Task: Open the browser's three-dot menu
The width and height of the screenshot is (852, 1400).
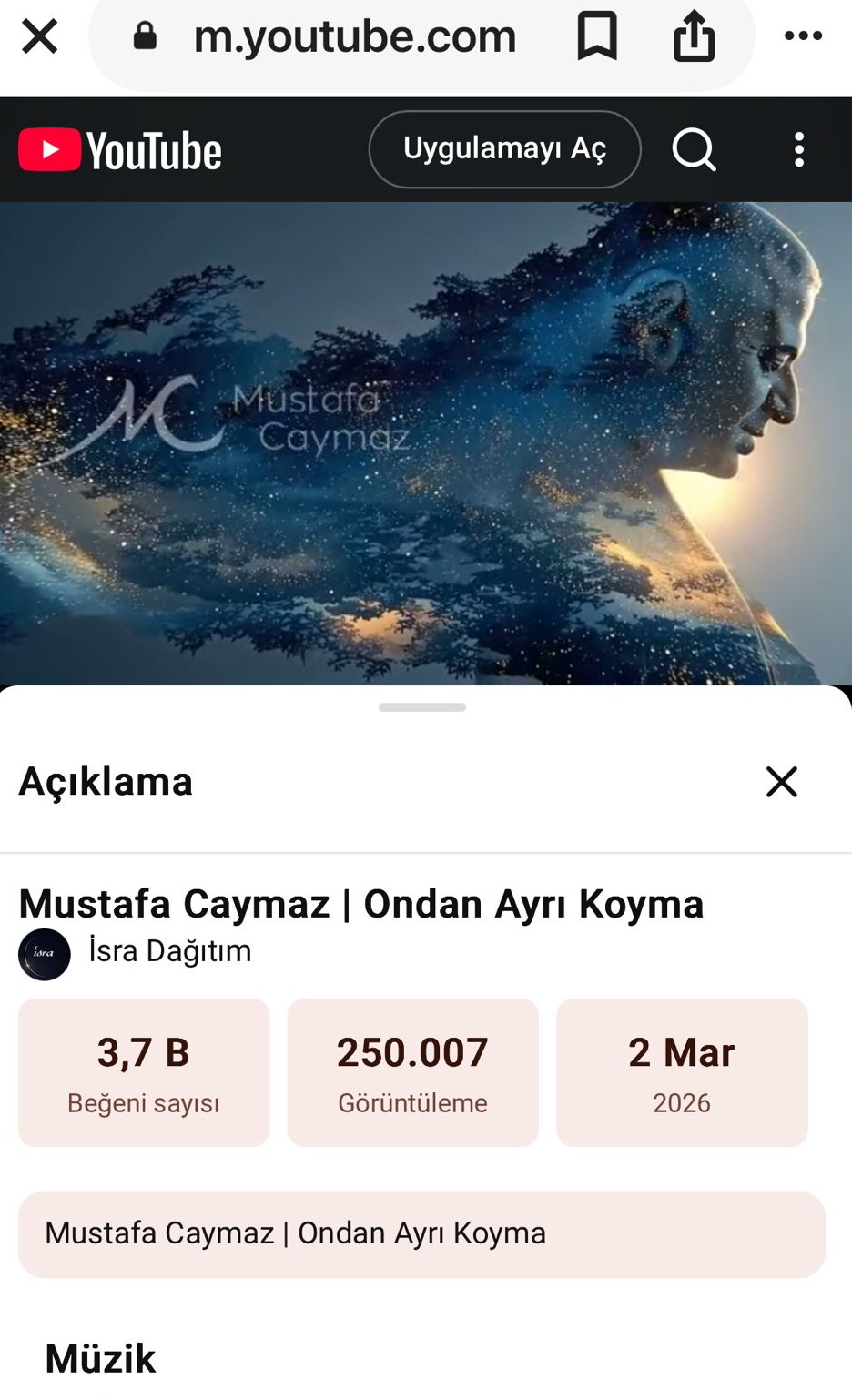Action: (803, 36)
